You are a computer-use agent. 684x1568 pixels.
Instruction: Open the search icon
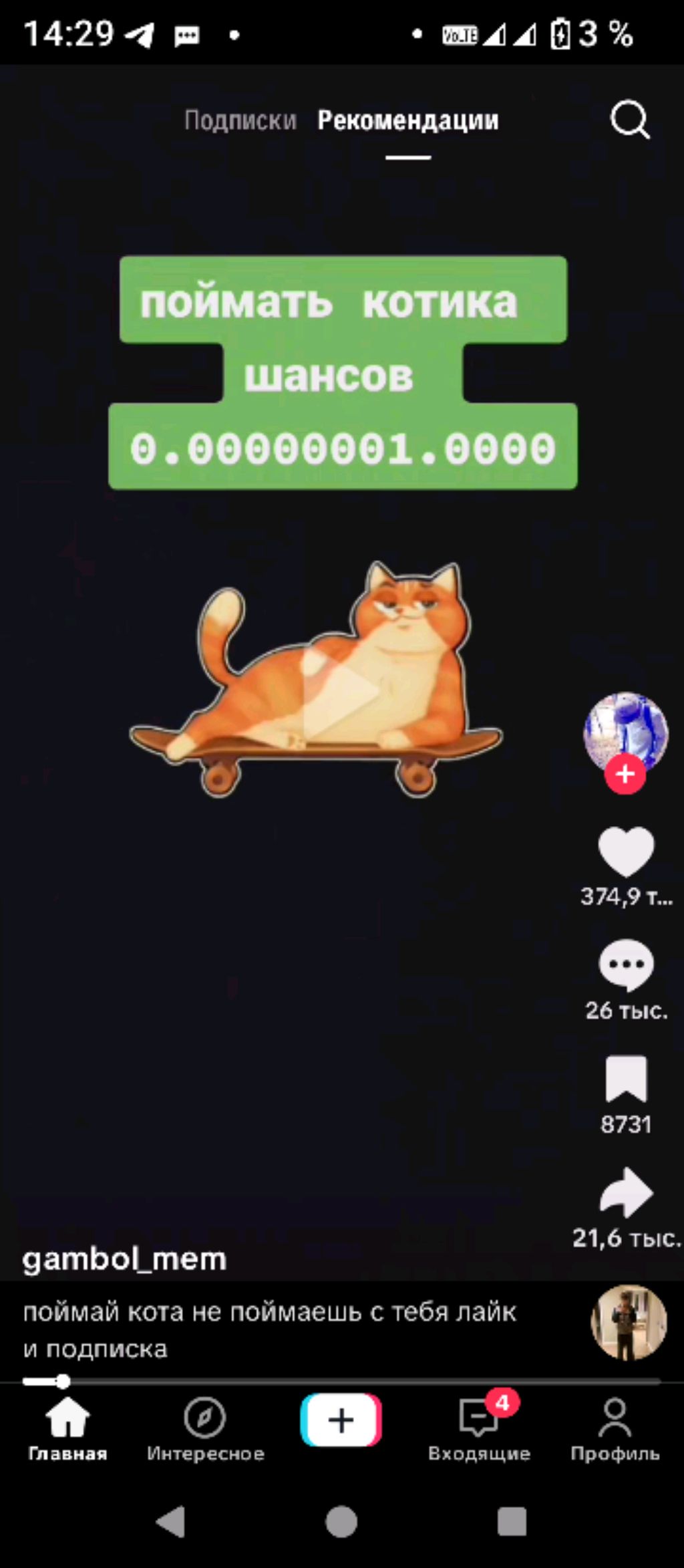pos(629,120)
